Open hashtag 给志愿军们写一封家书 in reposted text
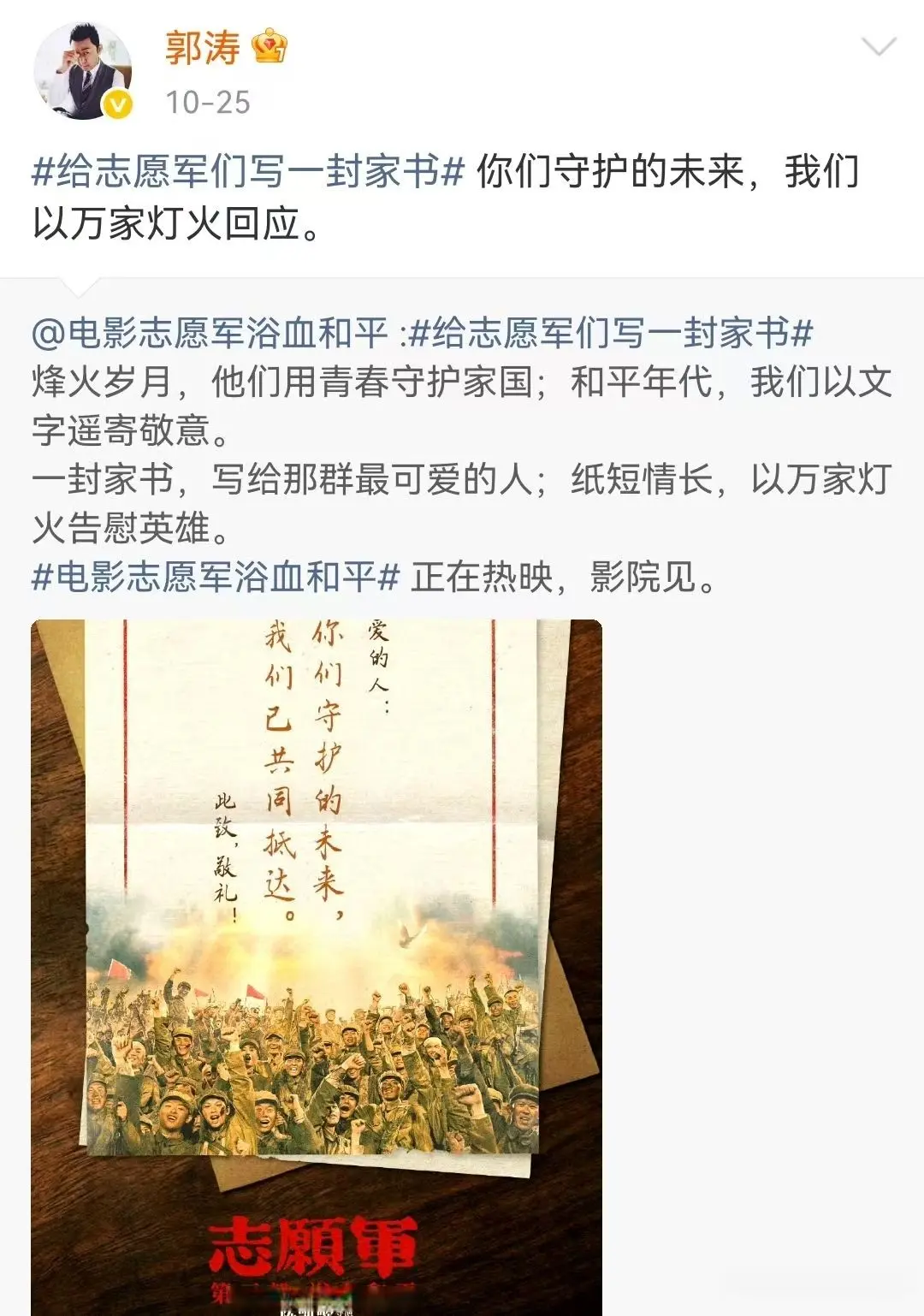The width and height of the screenshot is (924, 1316). pyautogui.click(x=611, y=333)
